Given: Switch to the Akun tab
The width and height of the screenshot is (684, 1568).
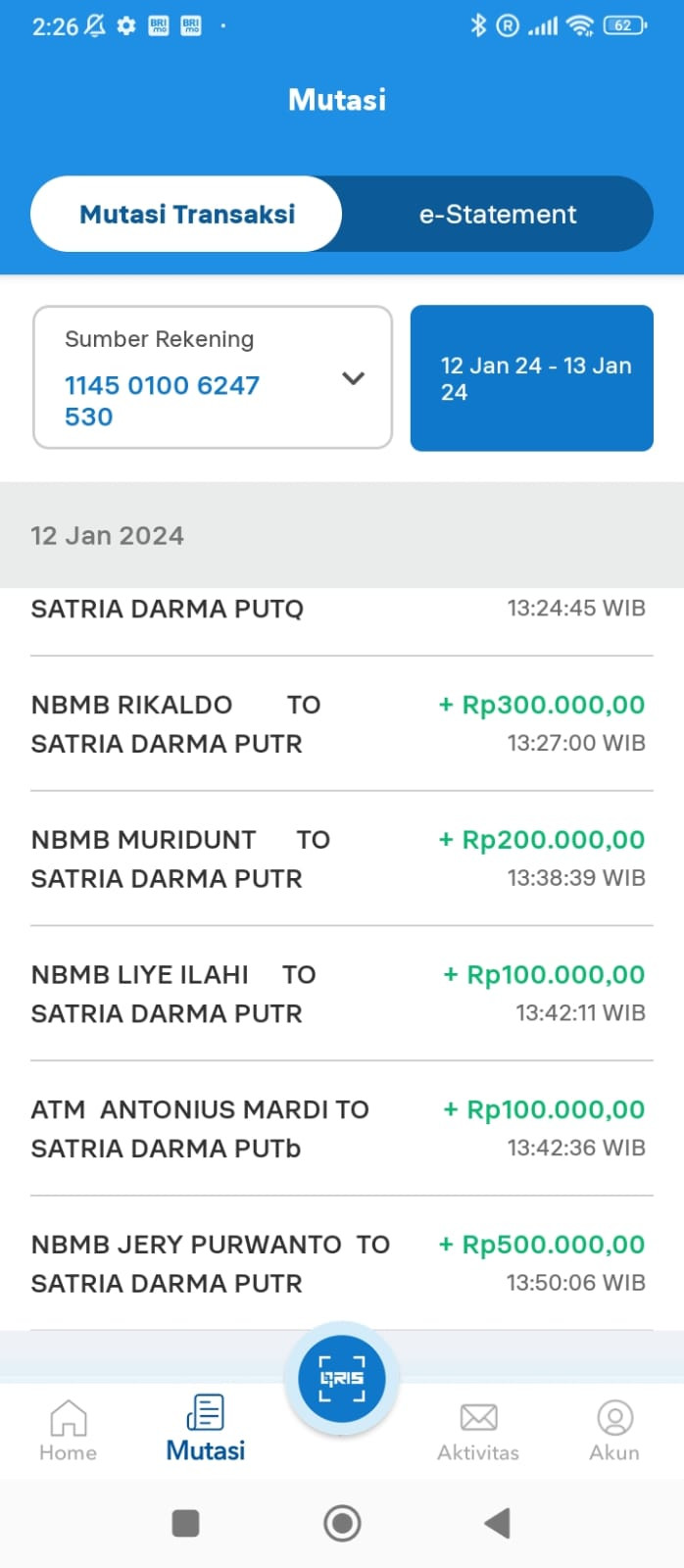Looking at the screenshot, I should [x=614, y=1430].
